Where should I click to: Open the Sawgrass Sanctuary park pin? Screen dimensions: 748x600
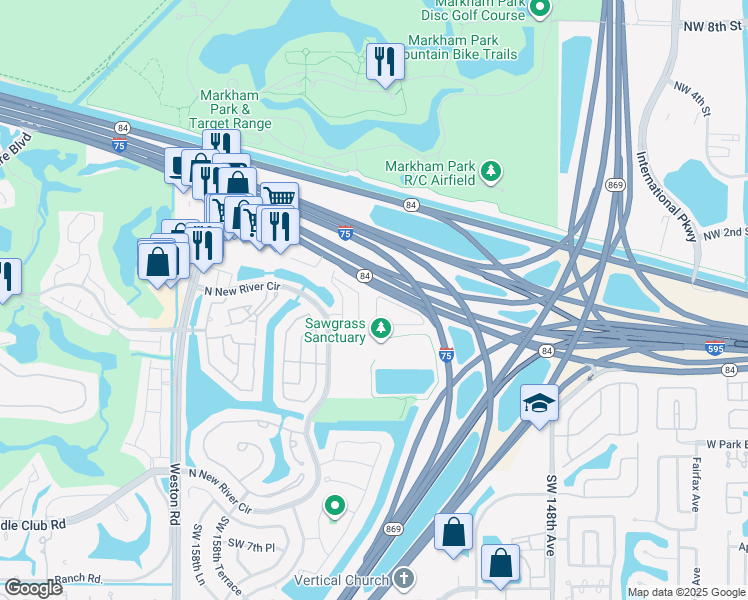380,328
